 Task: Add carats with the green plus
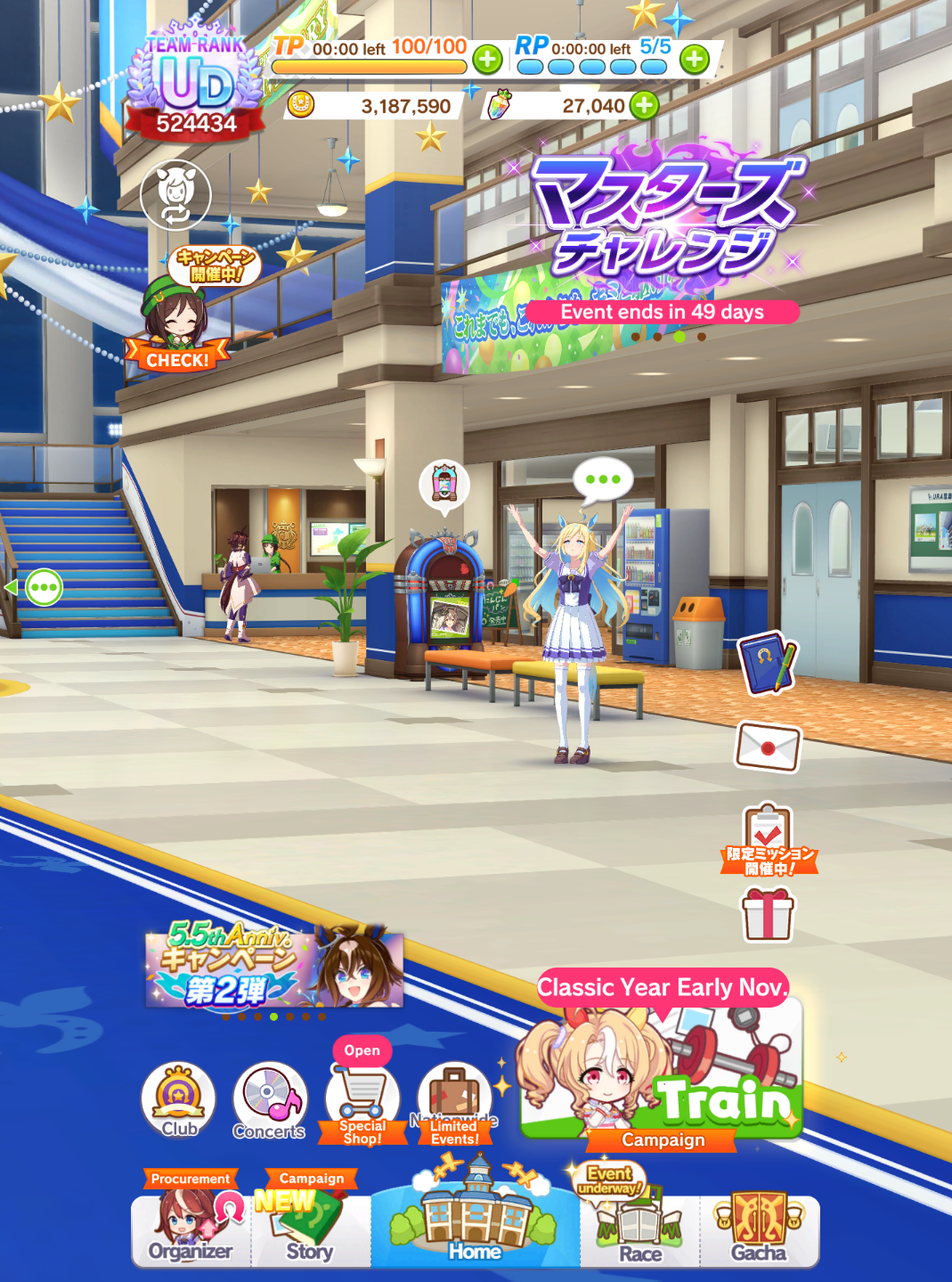click(x=644, y=105)
